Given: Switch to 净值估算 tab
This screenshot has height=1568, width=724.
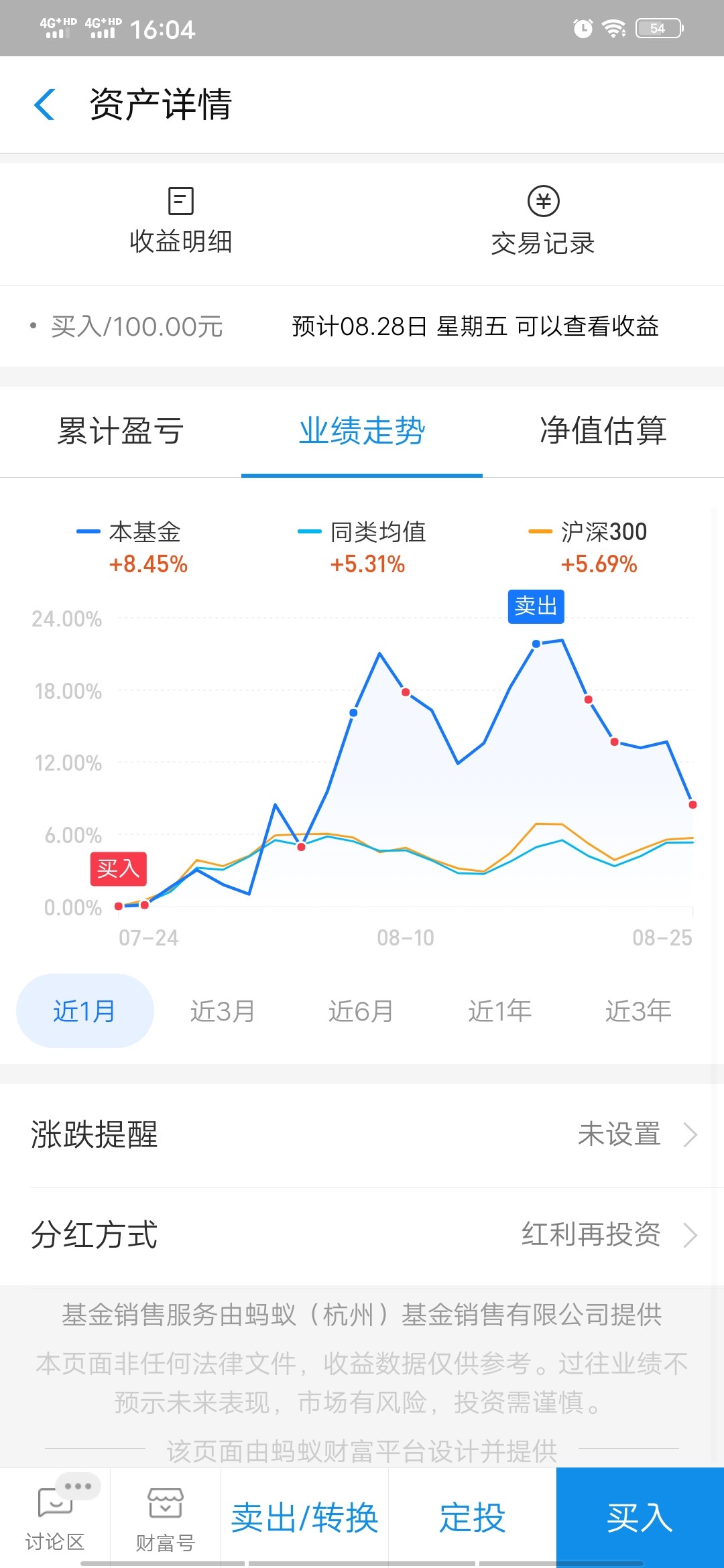Looking at the screenshot, I should (x=603, y=430).
